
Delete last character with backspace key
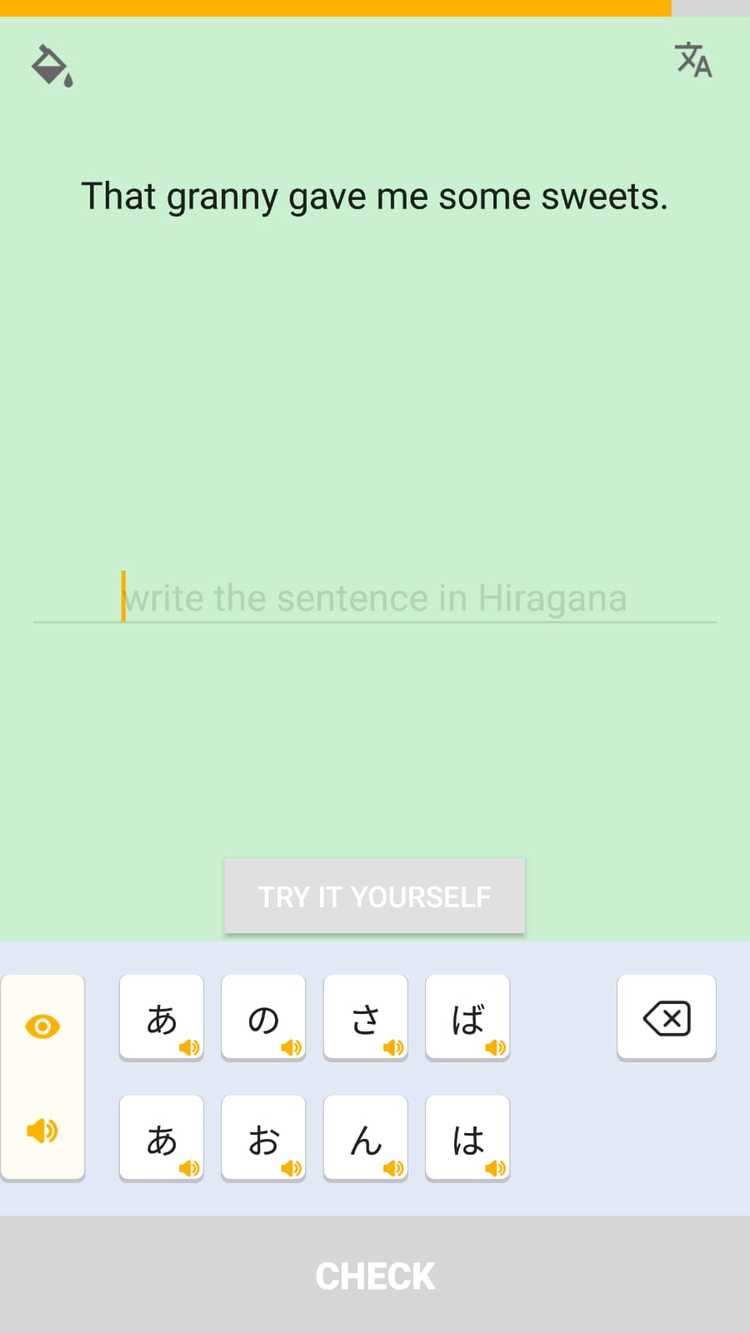(x=666, y=1017)
